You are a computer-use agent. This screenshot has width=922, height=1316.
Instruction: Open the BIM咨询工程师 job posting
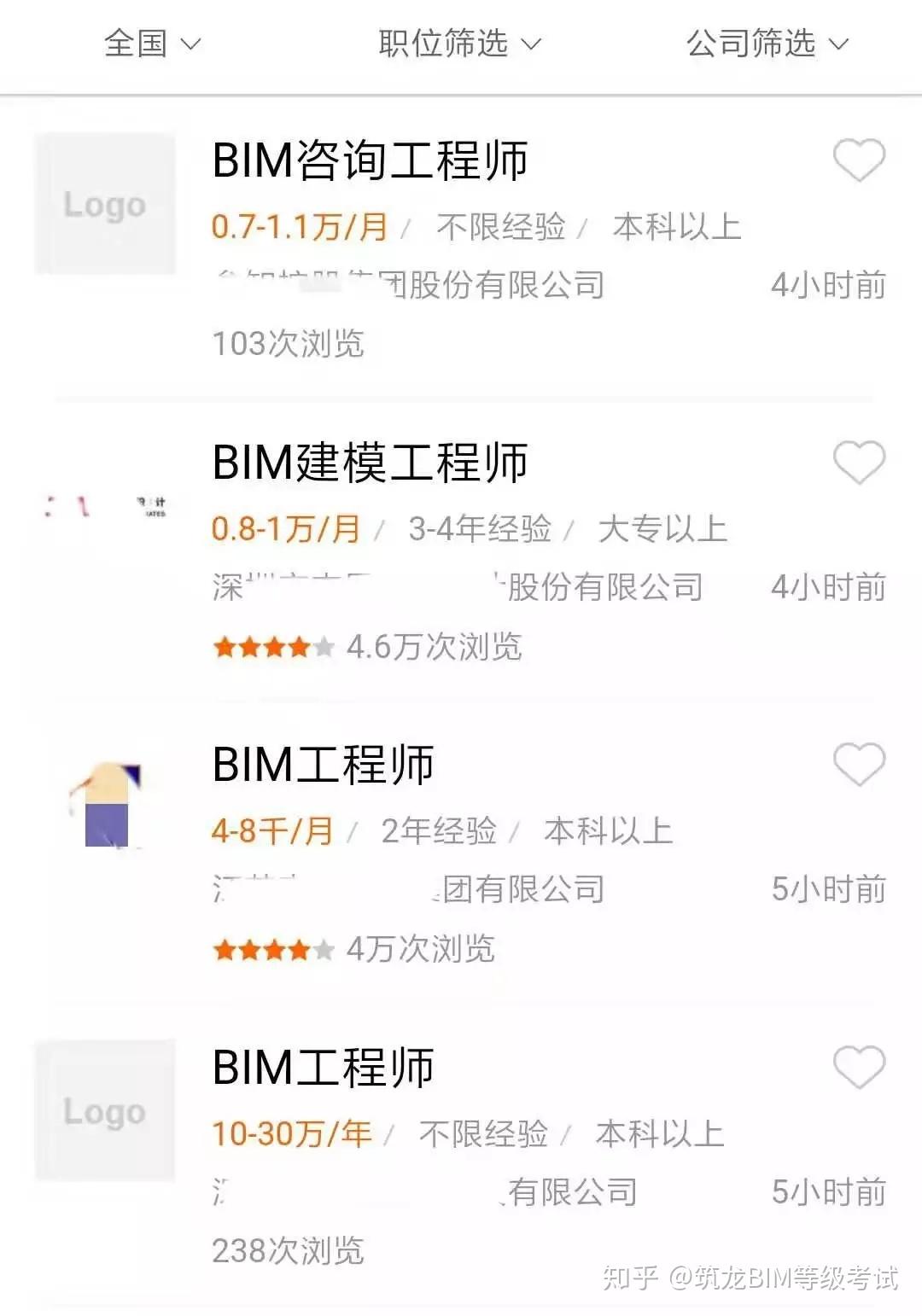[373, 157]
